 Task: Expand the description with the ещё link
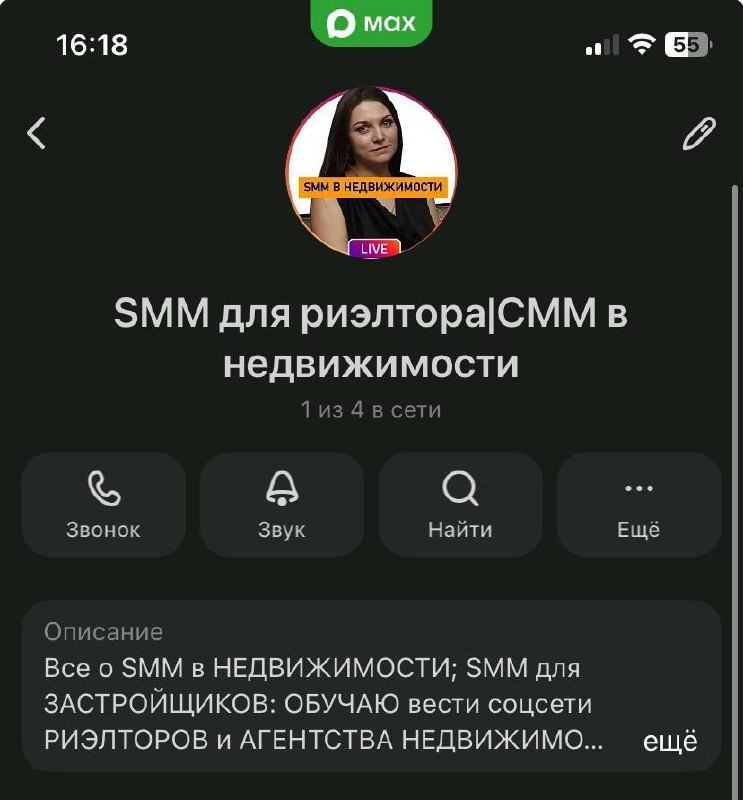click(668, 741)
